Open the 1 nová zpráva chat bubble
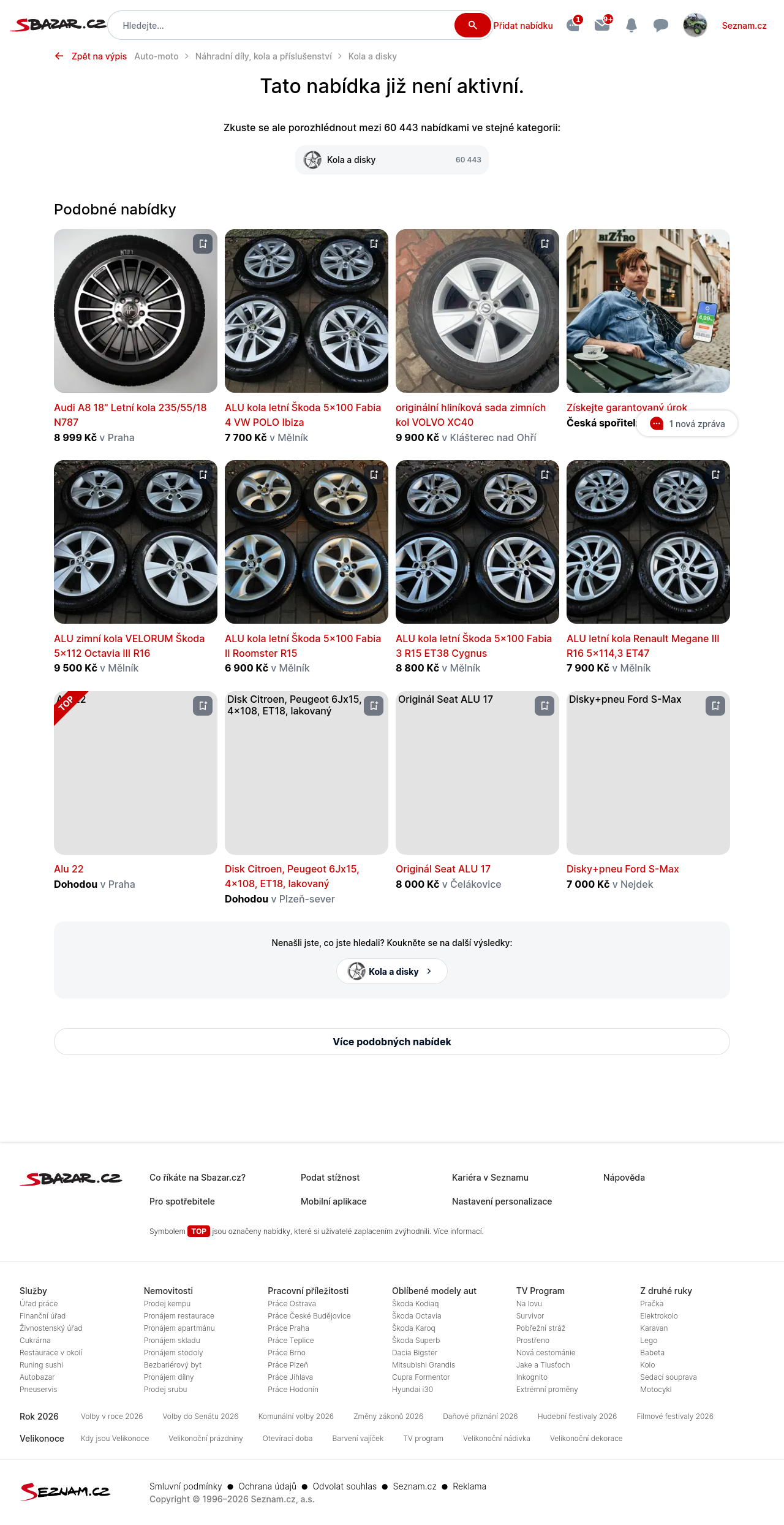This screenshot has width=784, height=1525. pyautogui.click(x=687, y=423)
